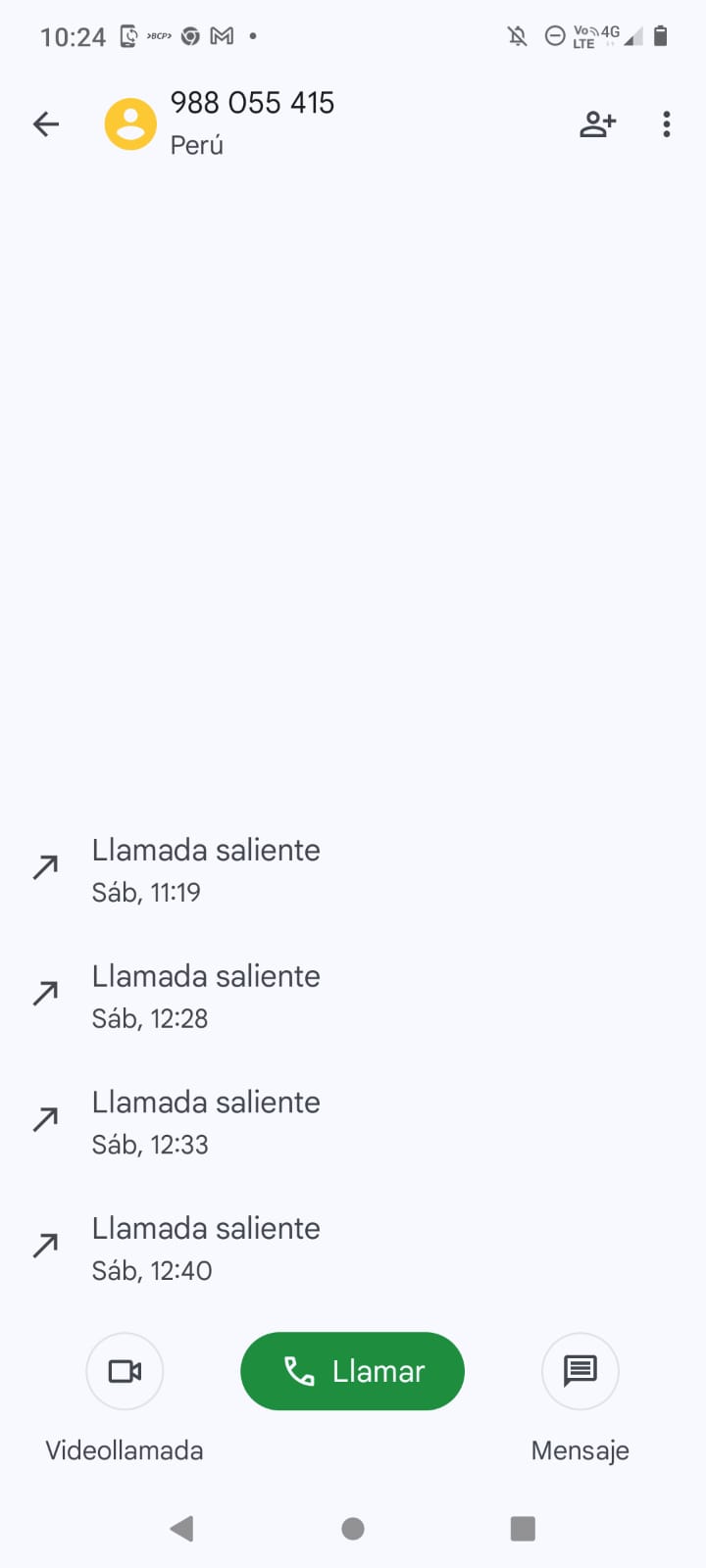This screenshot has width=706, height=1568.
Task: Go back using the top-left arrow
Action: tap(46, 124)
